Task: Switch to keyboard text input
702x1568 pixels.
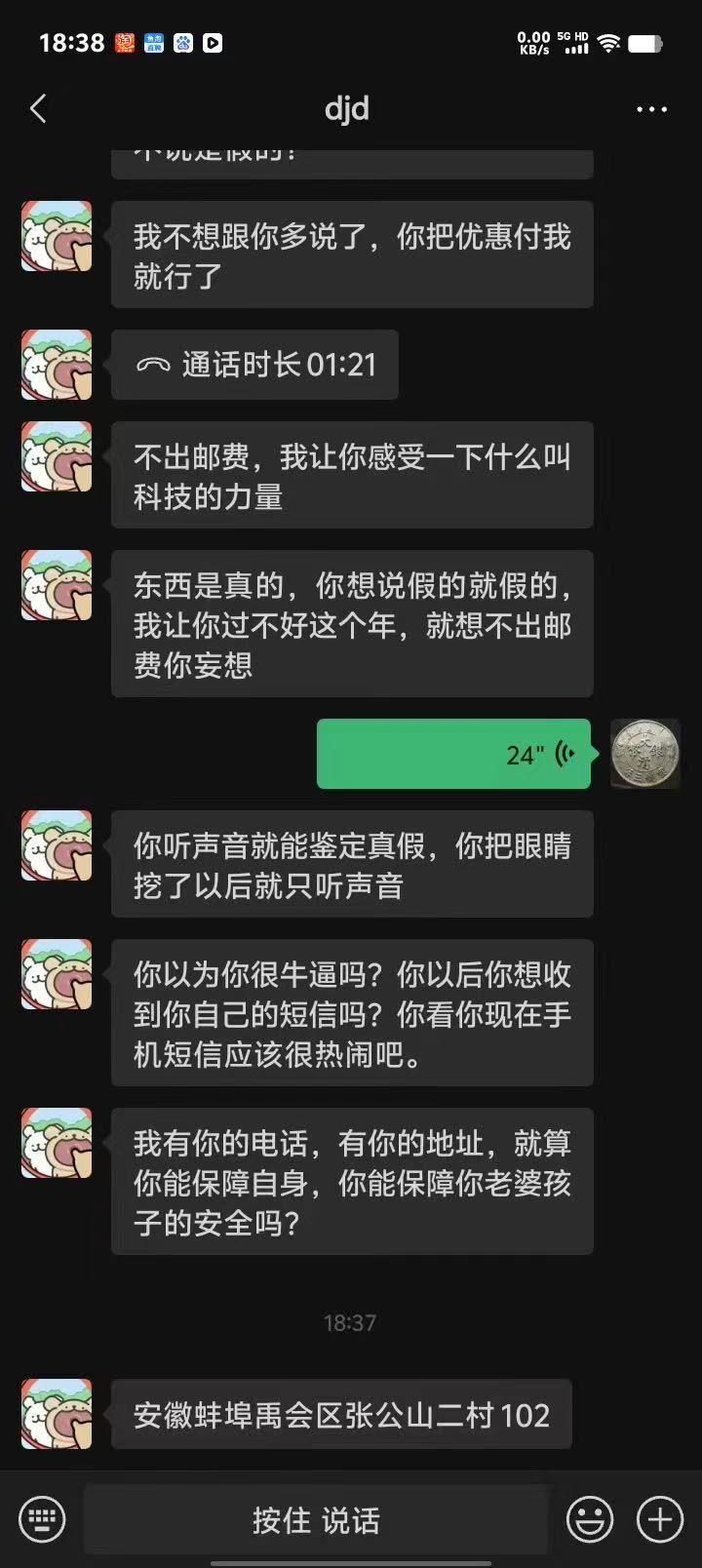Action: [42, 1519]
